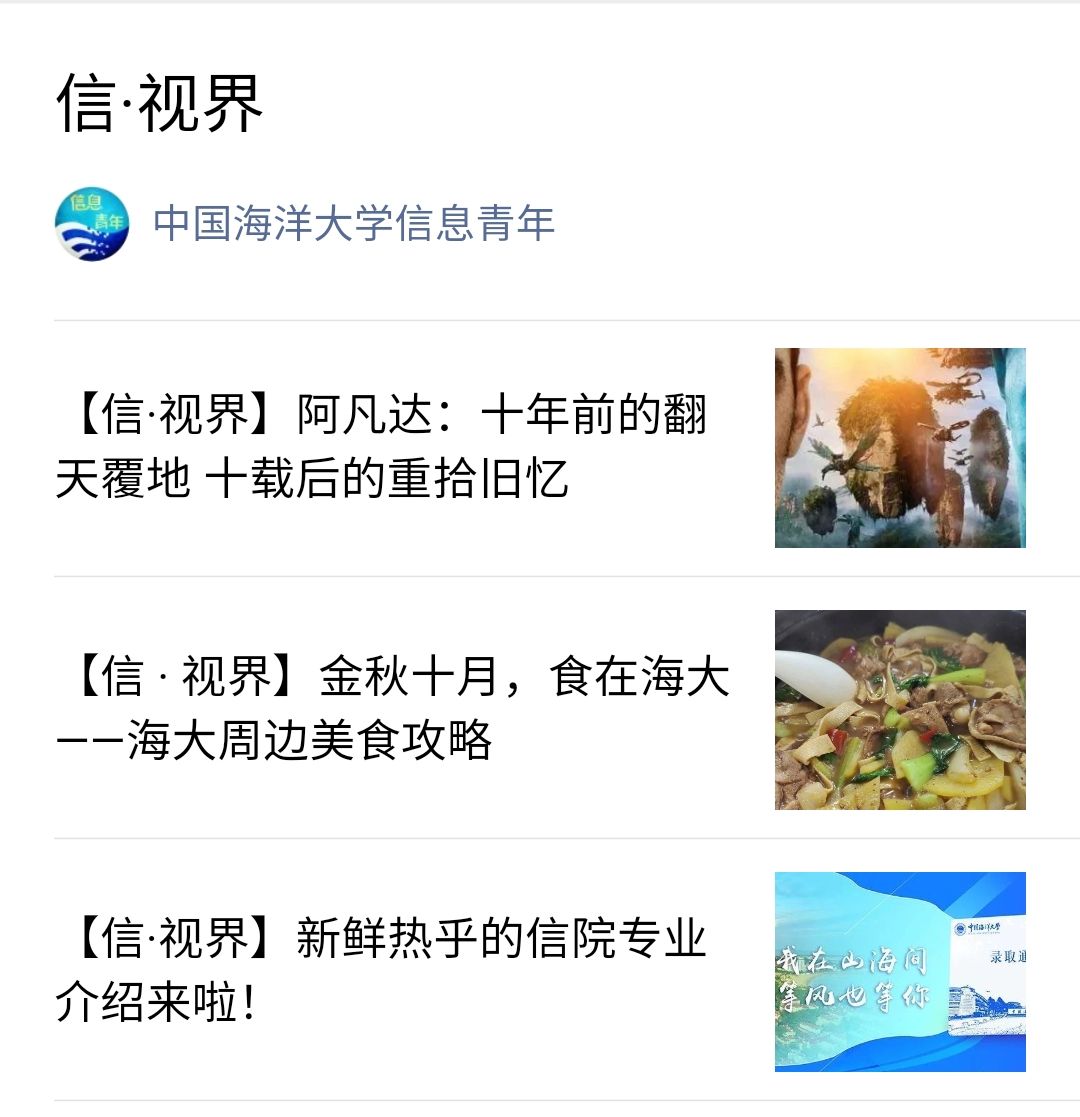The height and width of the screenshot is (1117, 1080).
Task: Open the 阿凡达 十年前的翻天覆地 article
Action: (381, 447)
